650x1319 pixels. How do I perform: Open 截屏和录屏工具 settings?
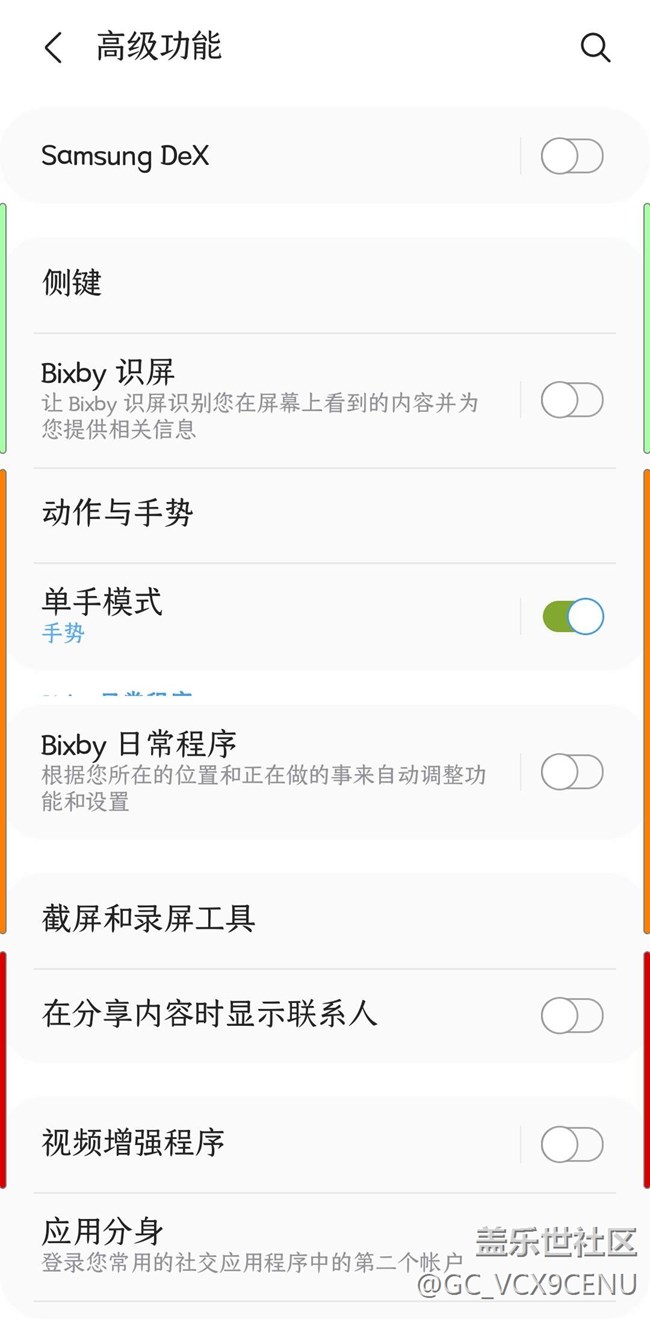(x=325, y=919)
